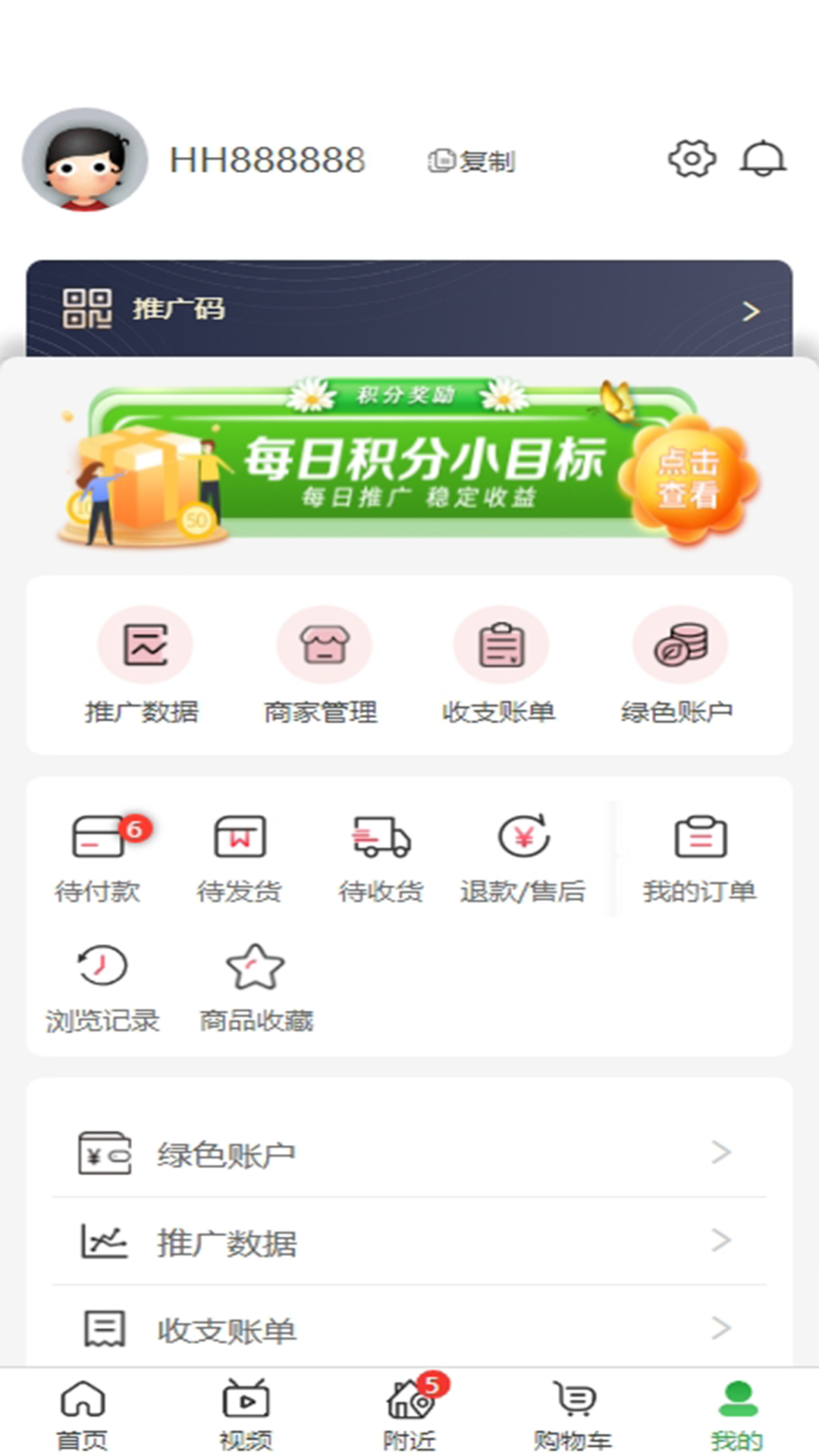Open the settings gear icon
The width and height of the screenshot is (819, 1456).
691,160
